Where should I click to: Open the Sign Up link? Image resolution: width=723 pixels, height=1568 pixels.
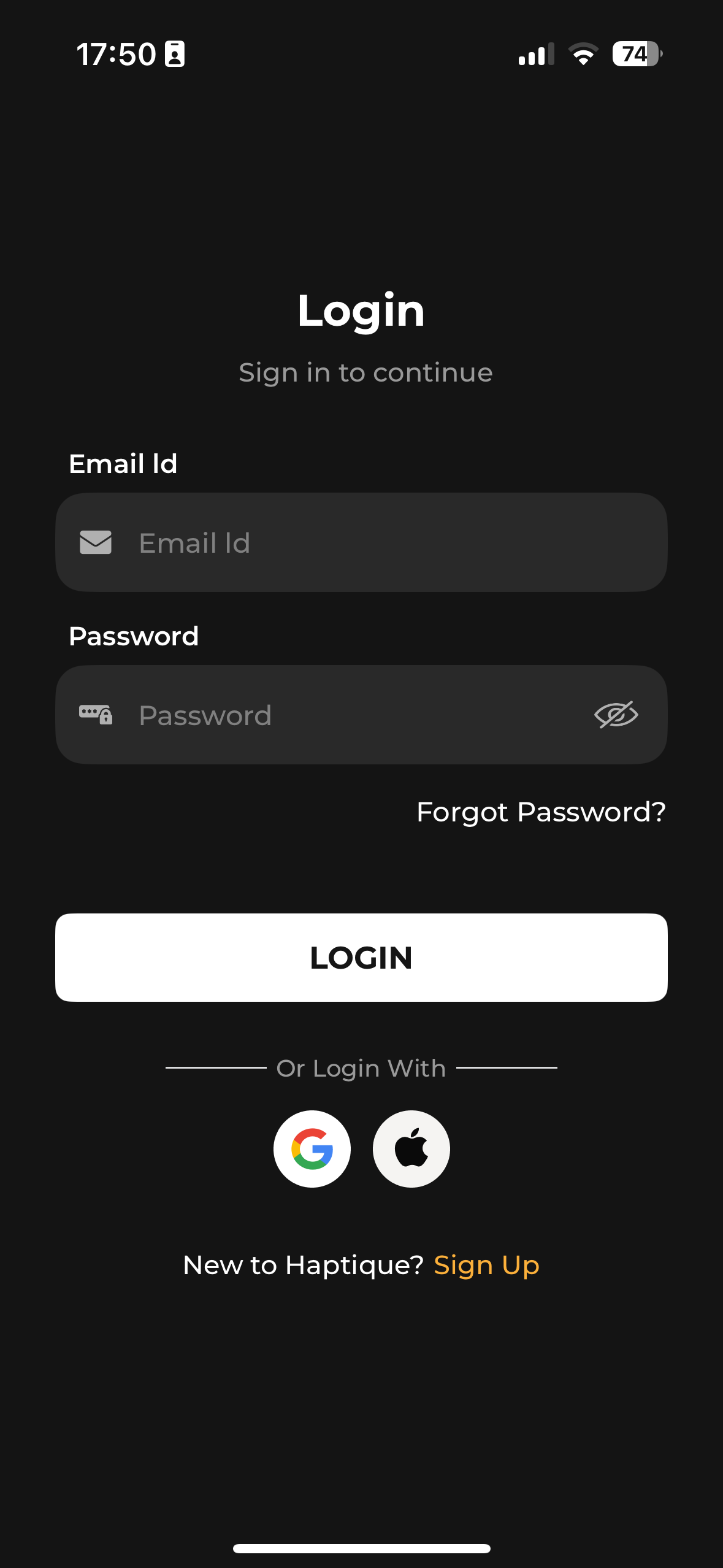click(x=486, y=1266)
